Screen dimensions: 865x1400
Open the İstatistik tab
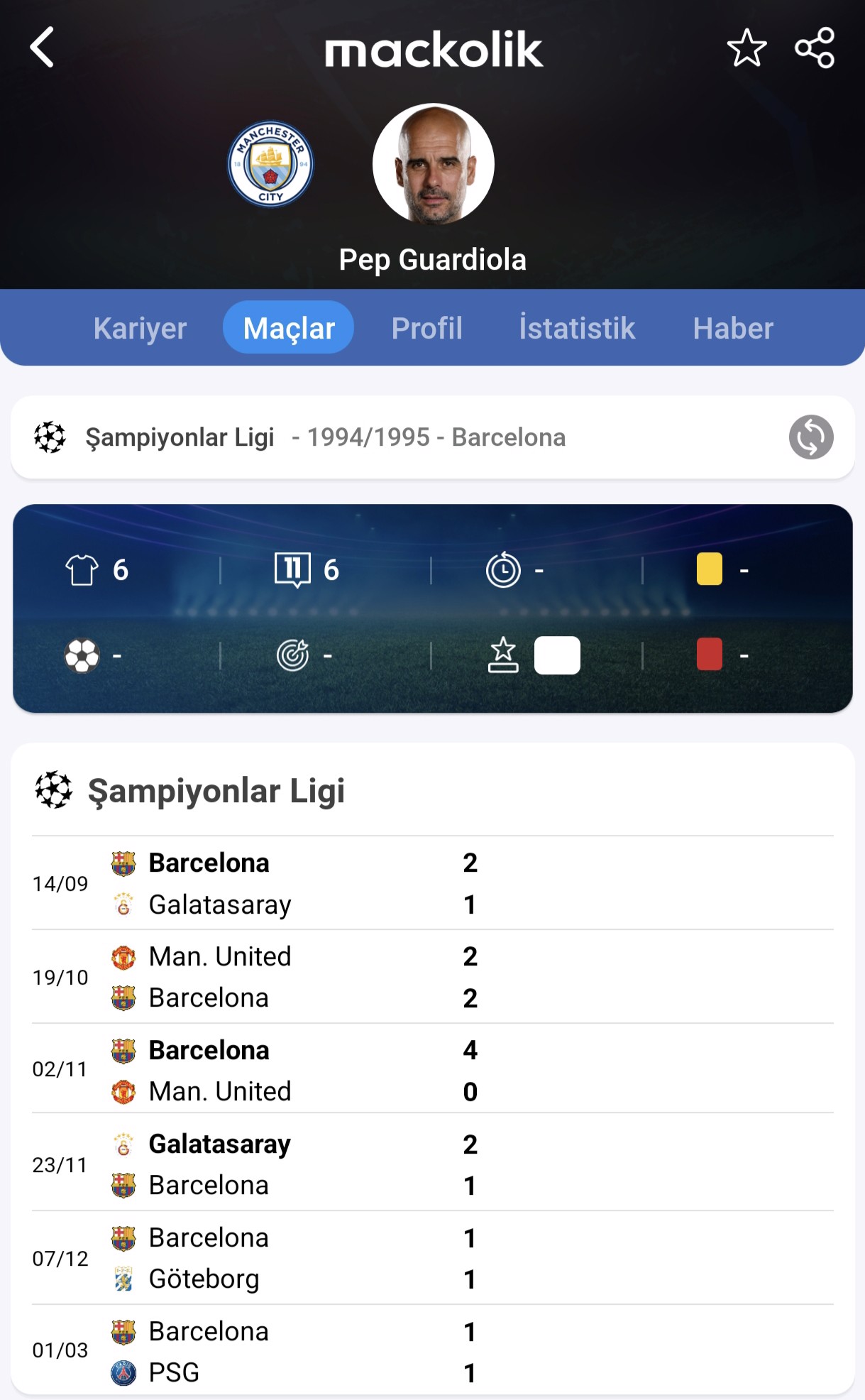pos(577,328)
